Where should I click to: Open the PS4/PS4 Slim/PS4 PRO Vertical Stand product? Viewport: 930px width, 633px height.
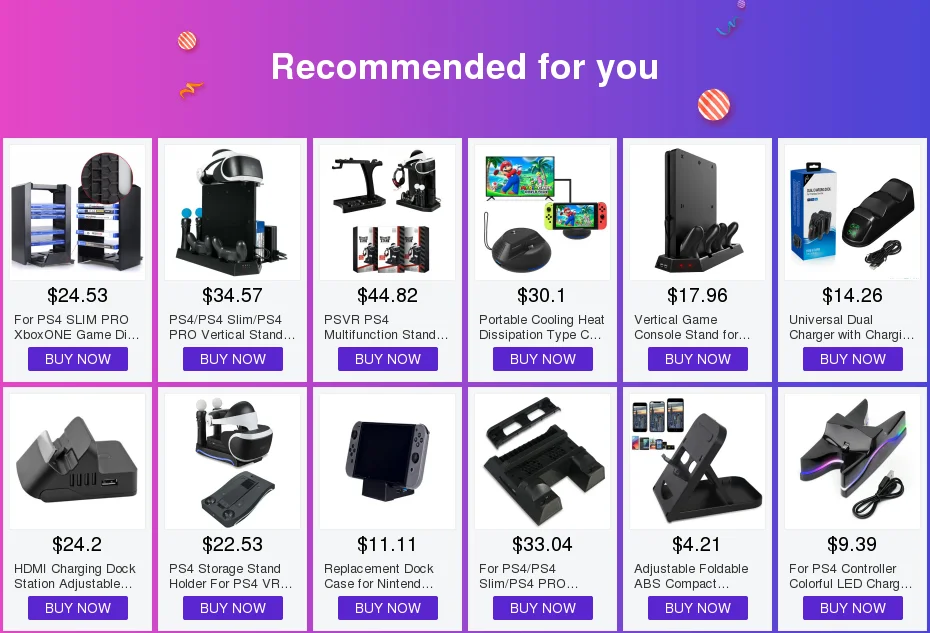[x=233, y=213]
